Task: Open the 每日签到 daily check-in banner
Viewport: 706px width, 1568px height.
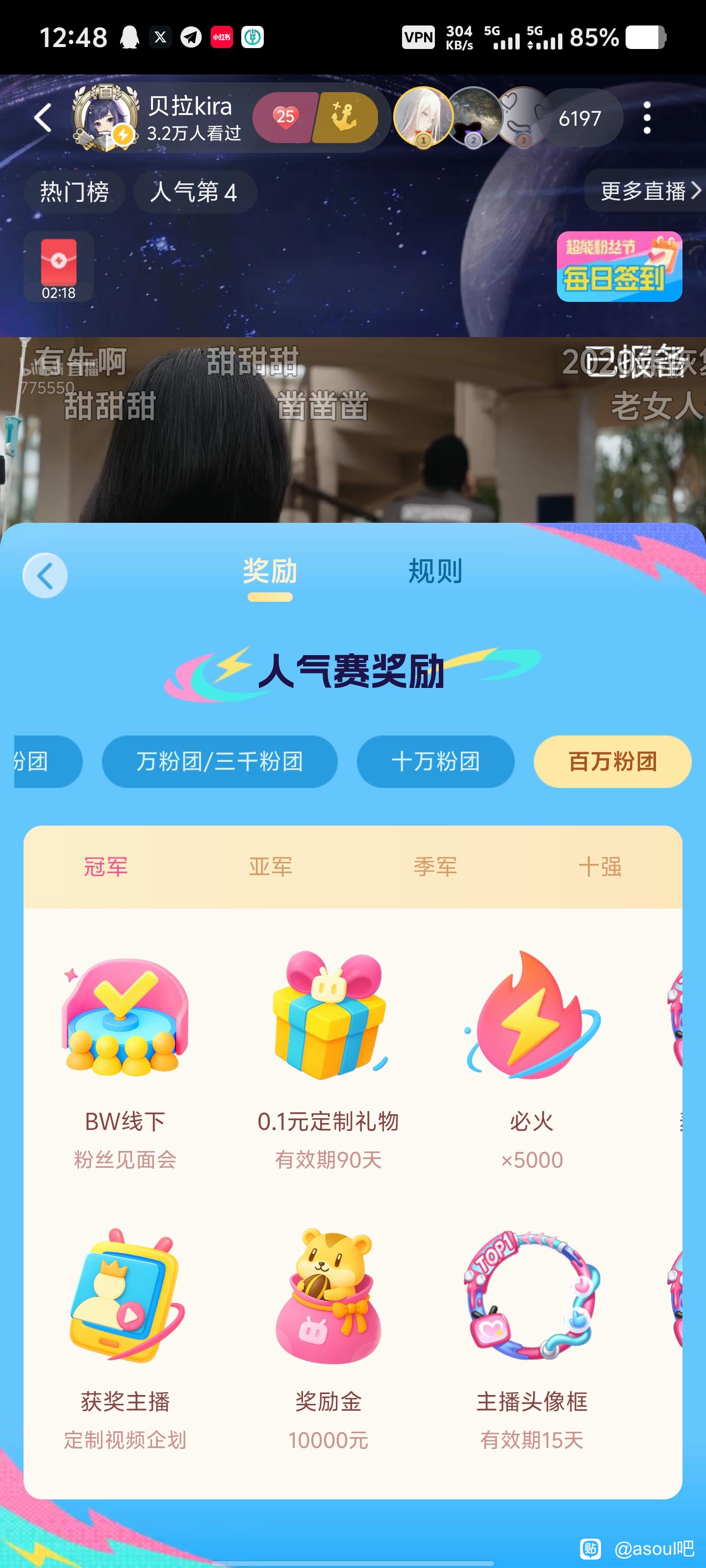Action: pyautogui.click(x=619, y=267)
